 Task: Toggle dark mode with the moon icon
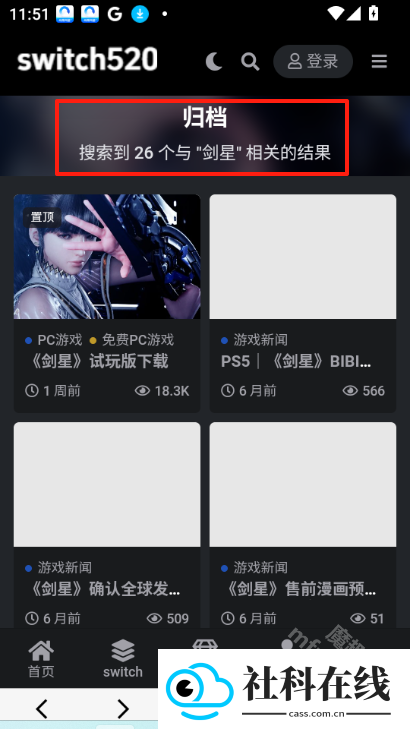point(213,61)
